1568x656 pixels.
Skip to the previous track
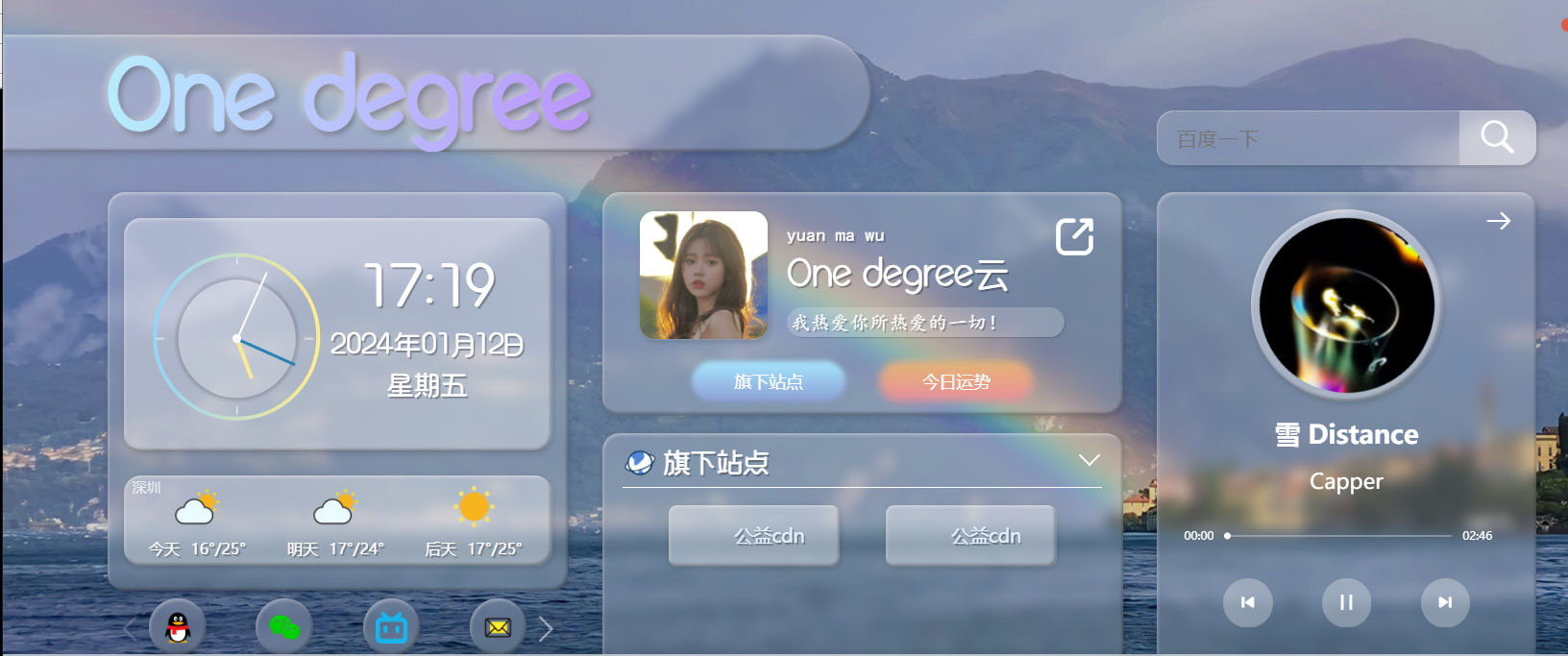coord(1247,602)
